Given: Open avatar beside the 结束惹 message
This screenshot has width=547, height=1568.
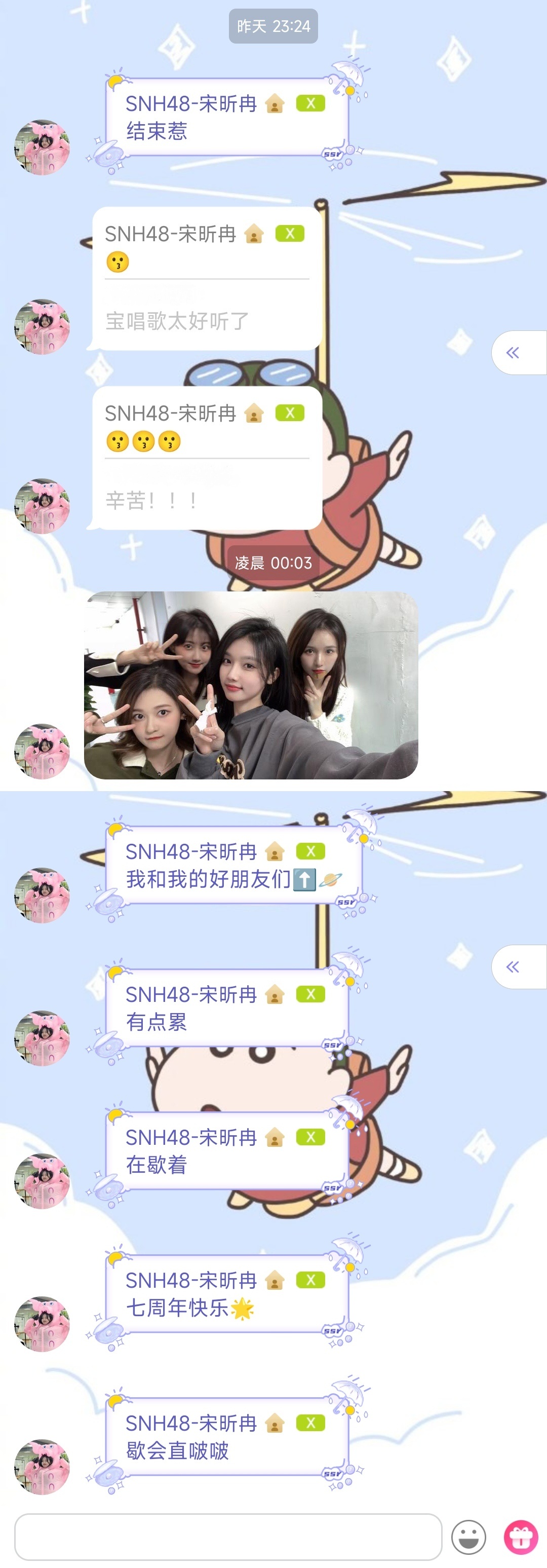Looking at the screenshot, I should (x=42, y=147).
